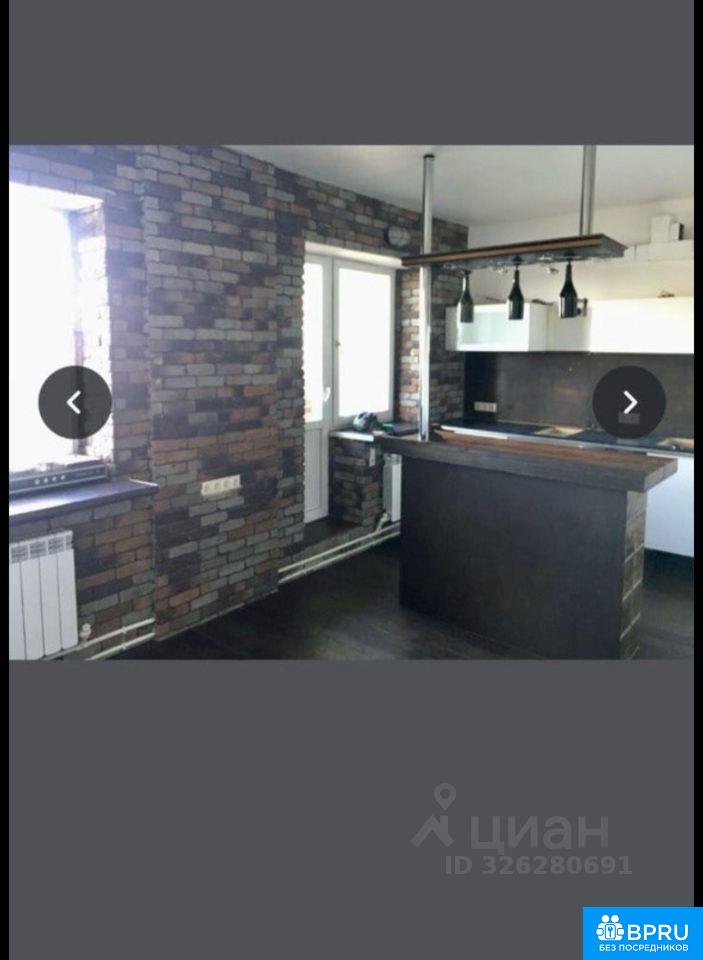Screen dimensions: 703x960
Task: Show the next apartment photo
Action: click(x=629, y=402)
